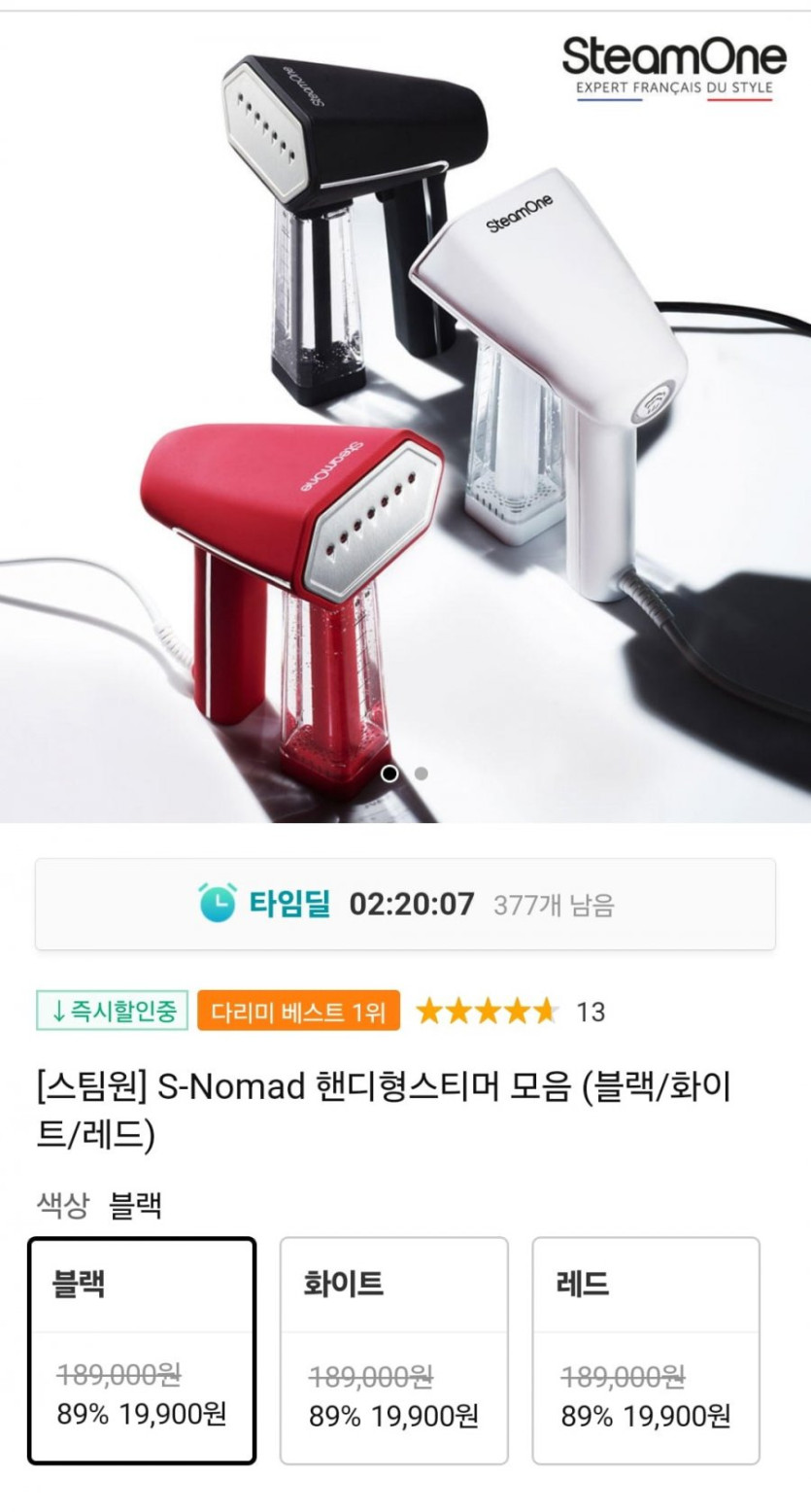This screenshot has width=811, height=1512.
Task: Tap the 즉시할인중 discount tag
Action: [113, 1011]
